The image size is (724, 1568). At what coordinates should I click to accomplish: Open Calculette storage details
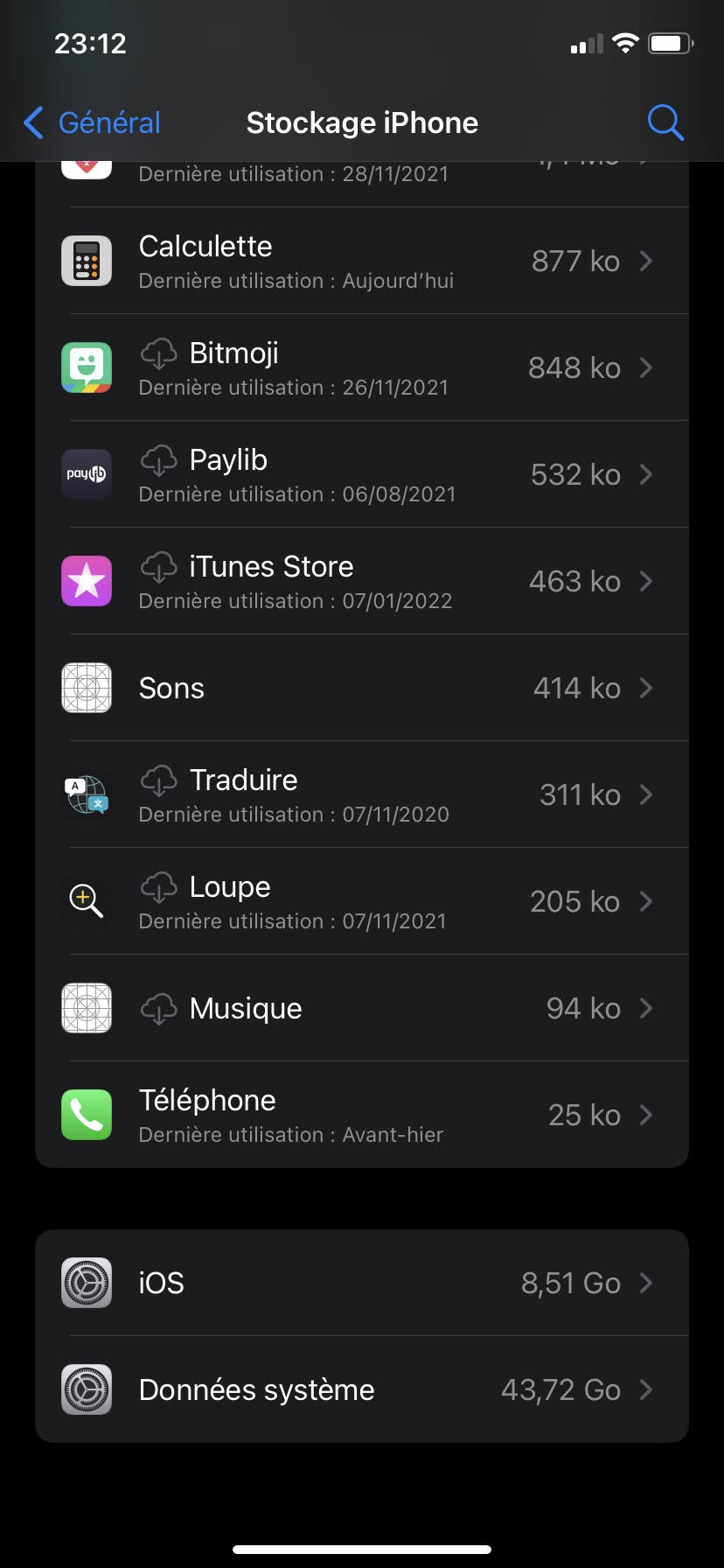coord(362,261)
